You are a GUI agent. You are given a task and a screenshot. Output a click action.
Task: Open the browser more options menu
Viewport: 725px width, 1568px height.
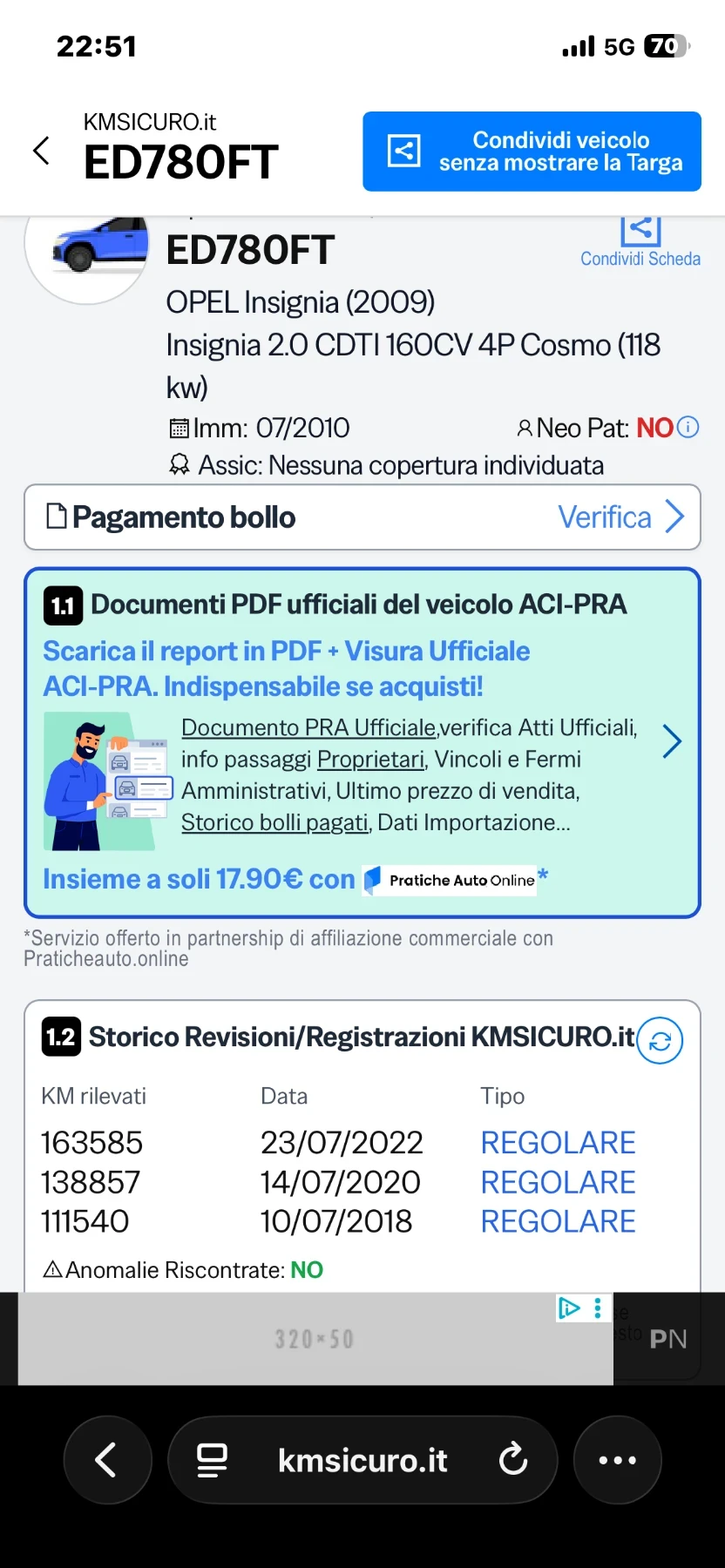coord(617,1460)
